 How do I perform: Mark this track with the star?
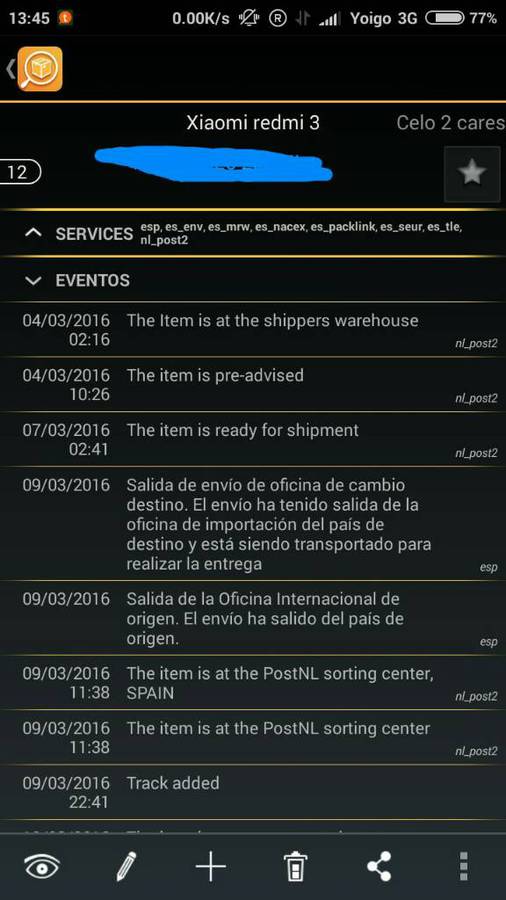472,174
